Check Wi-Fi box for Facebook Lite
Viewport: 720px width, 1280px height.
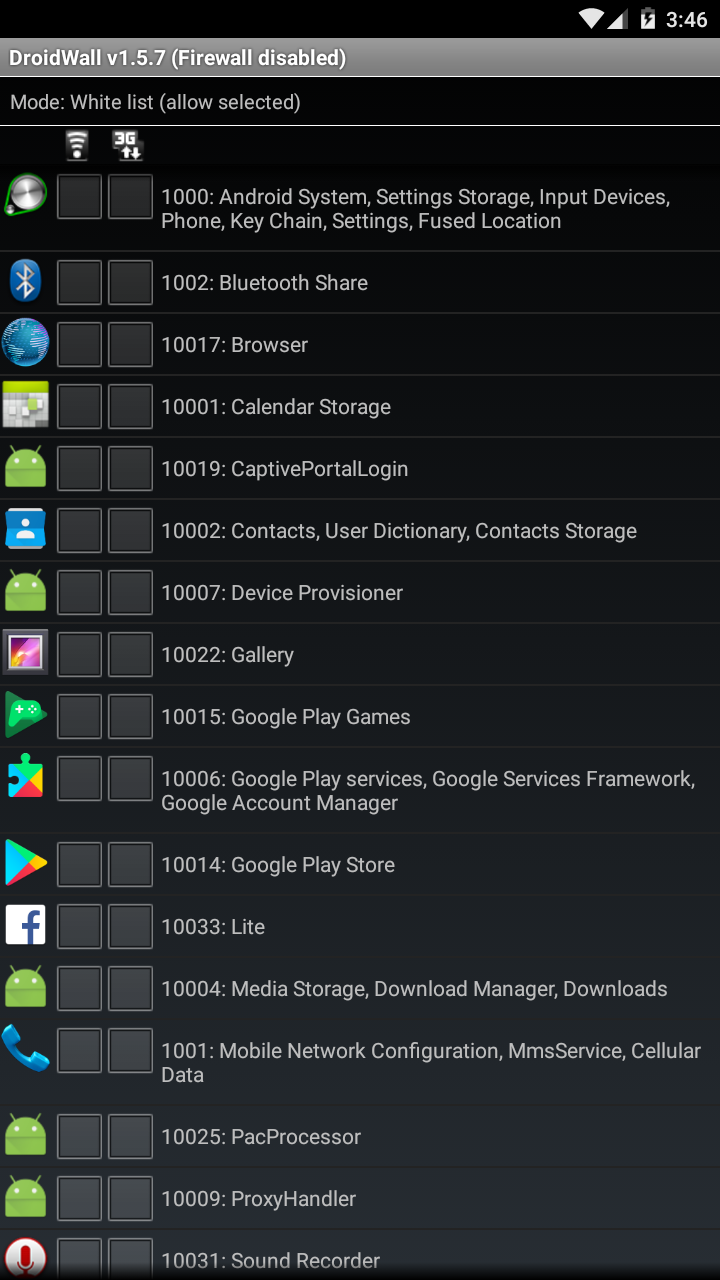pyautogui.click(x=79, y=927)
